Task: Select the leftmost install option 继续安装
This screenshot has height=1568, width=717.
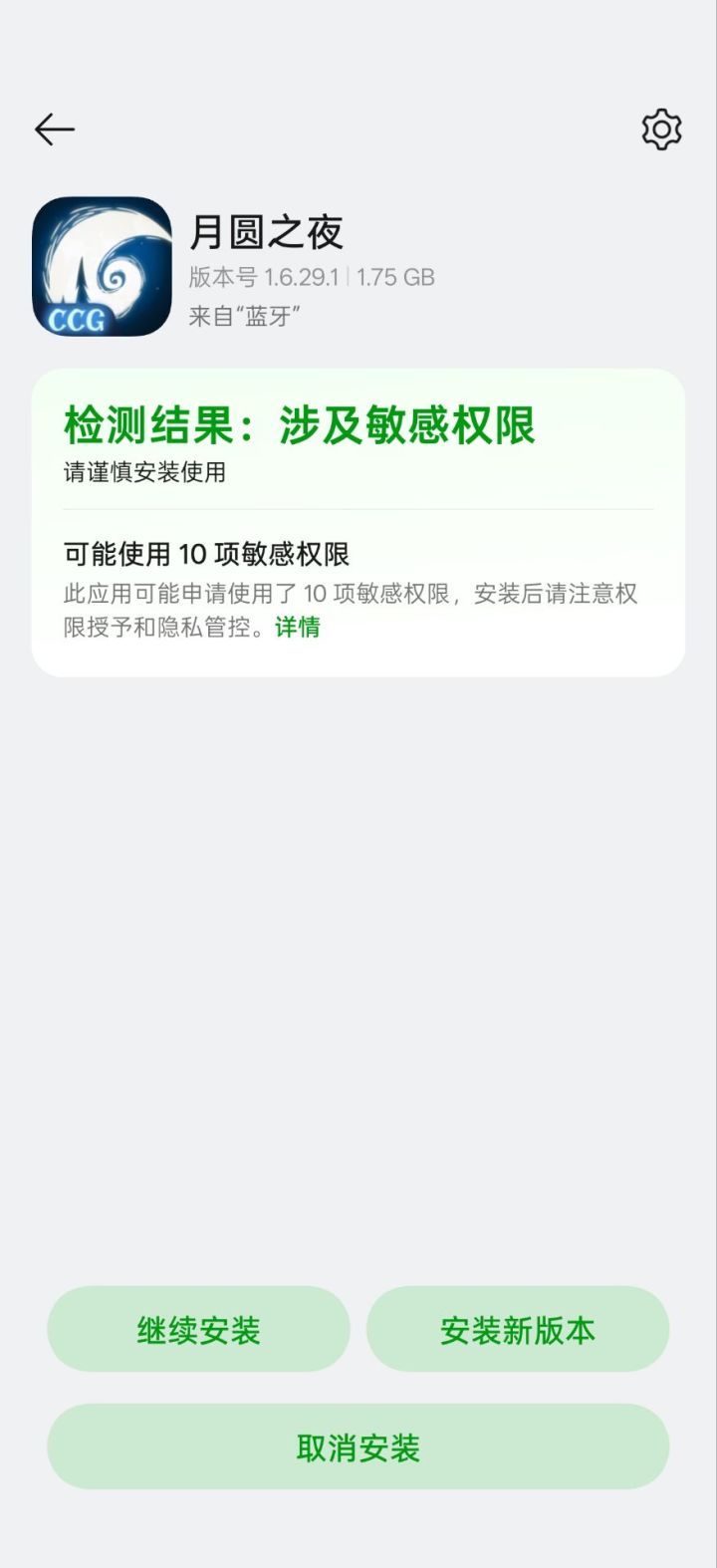Action: coord(198,1329)
